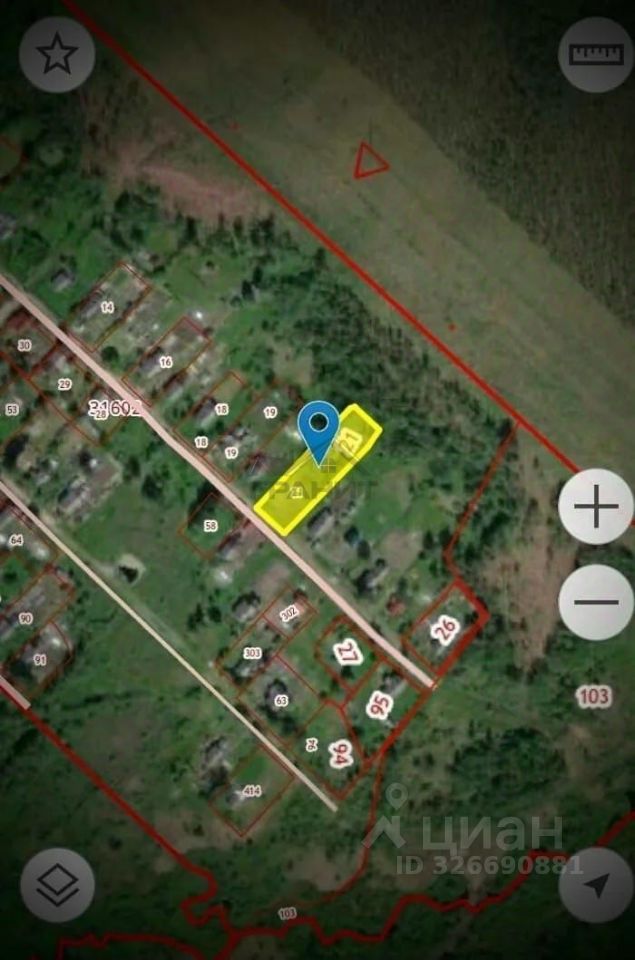Open the favorites star button

(x=57, y=55)
